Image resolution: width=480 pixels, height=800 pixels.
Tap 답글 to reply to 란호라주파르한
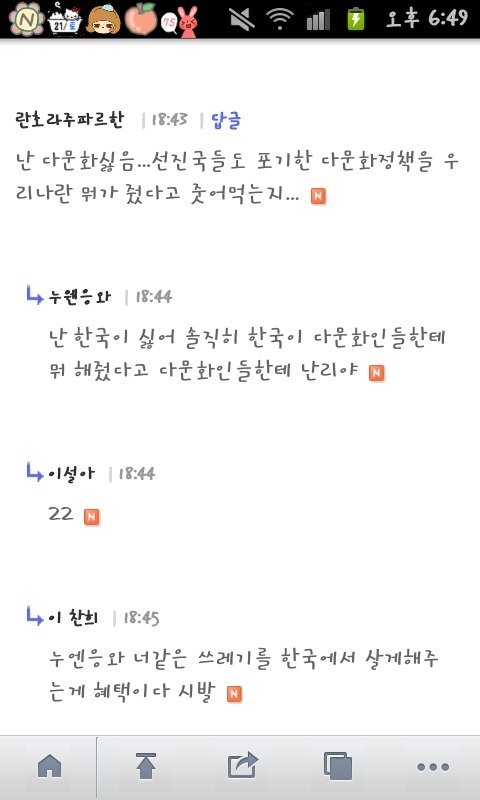pyautogui.click(x=226, y=121)
